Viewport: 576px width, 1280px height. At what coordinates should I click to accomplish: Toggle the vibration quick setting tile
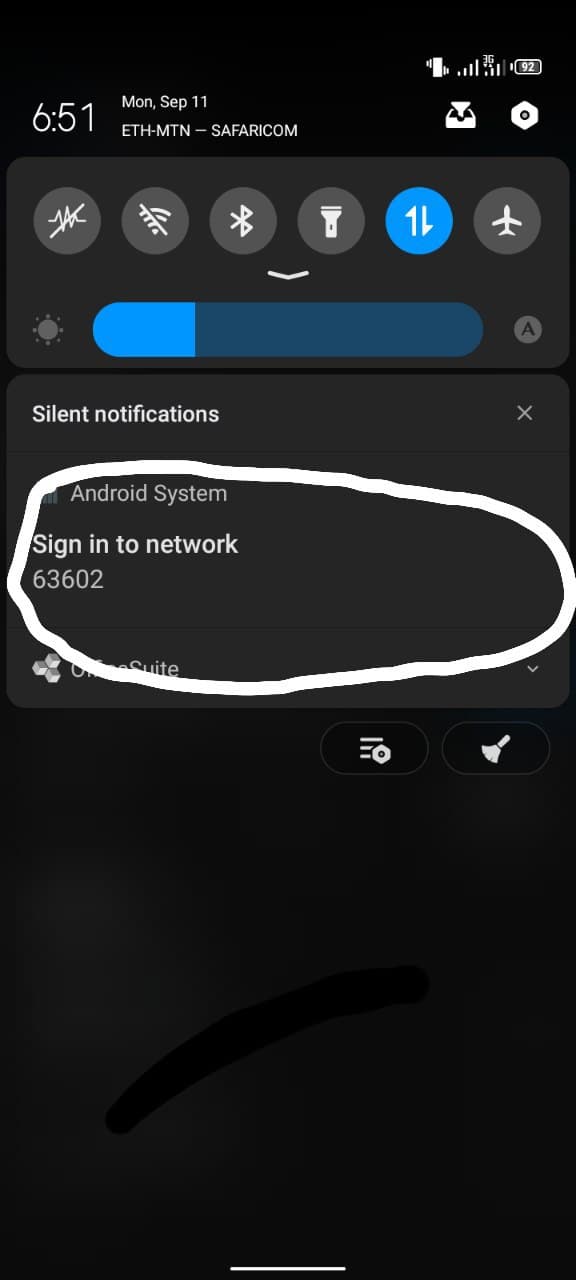click(67, 220)
